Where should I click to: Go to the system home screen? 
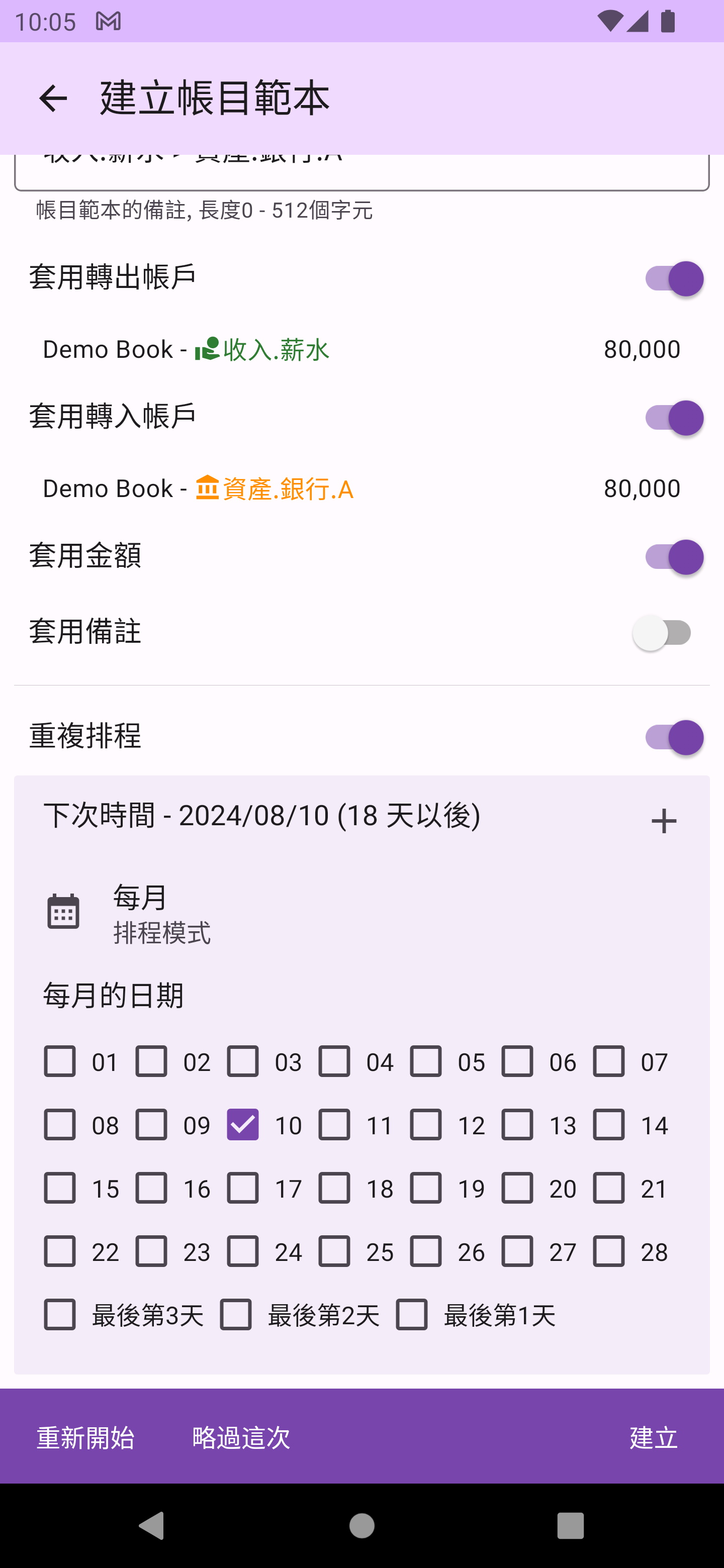[x=361, y=1525]
